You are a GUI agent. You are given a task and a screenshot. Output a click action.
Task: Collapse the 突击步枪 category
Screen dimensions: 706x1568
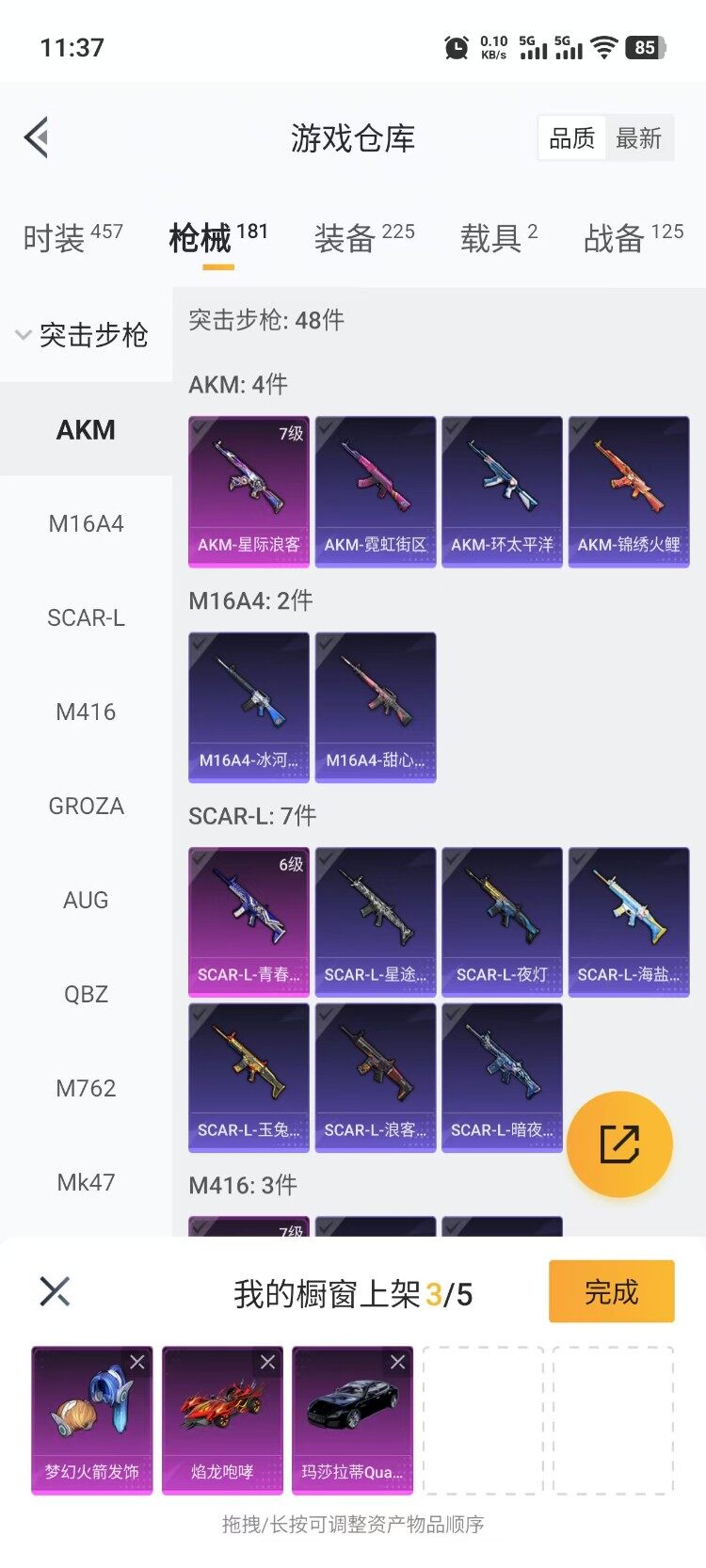pyautogui.click(x=82, y=335)
